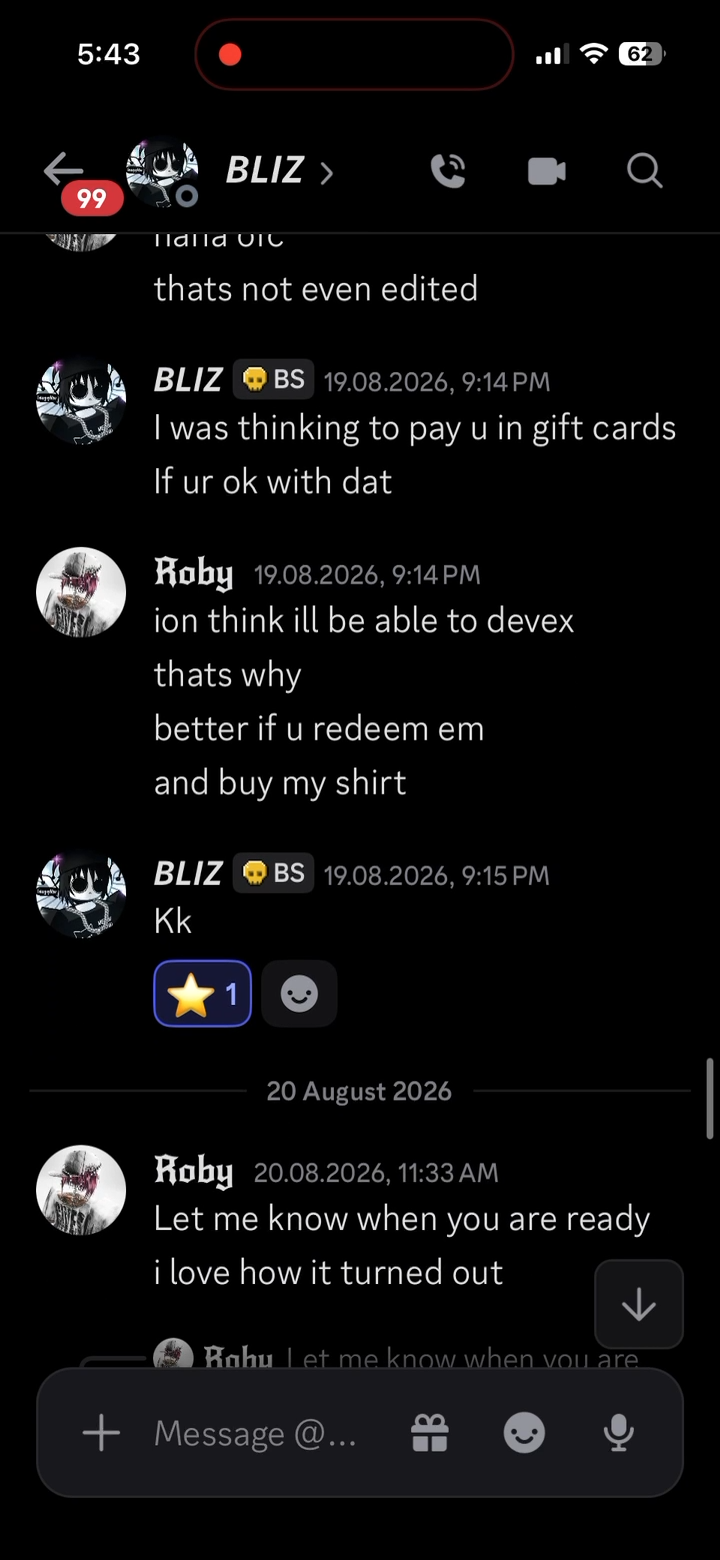Open the plus attachment menu
Image resolution: width=720 pixels, height=1560 pixels.
coord(101,1433)
